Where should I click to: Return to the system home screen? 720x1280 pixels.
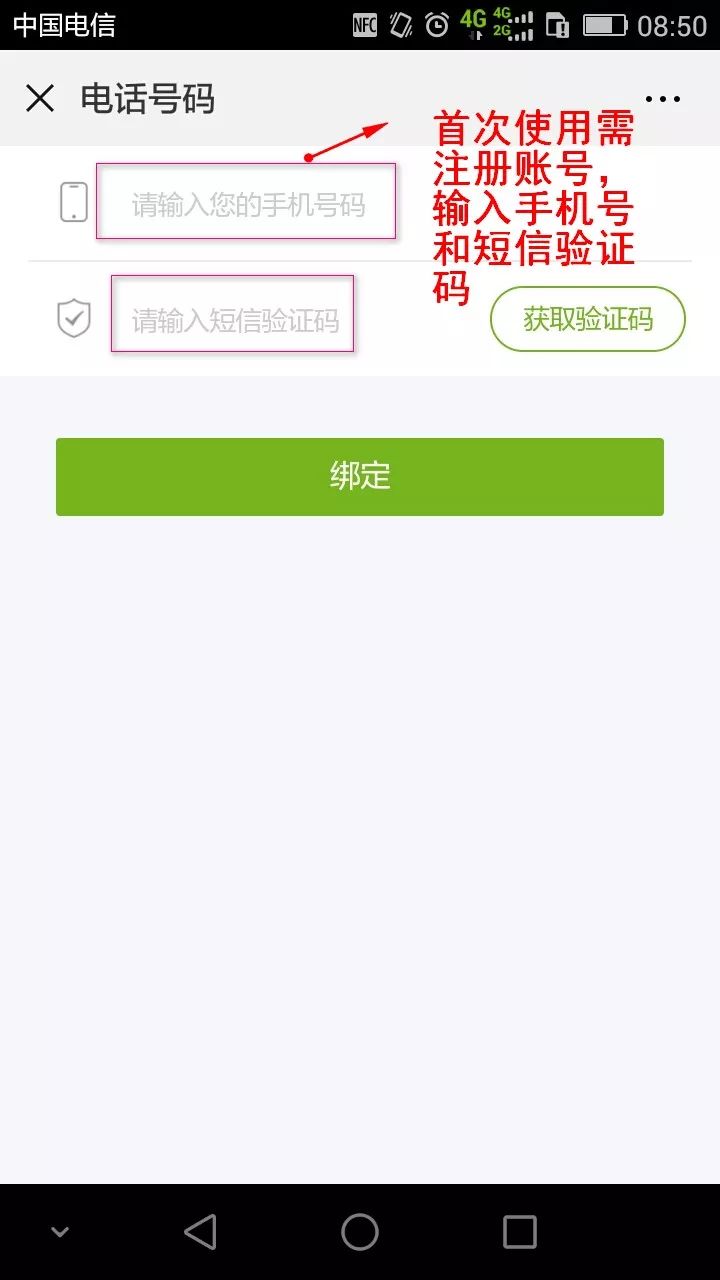tap(360, 1232)
